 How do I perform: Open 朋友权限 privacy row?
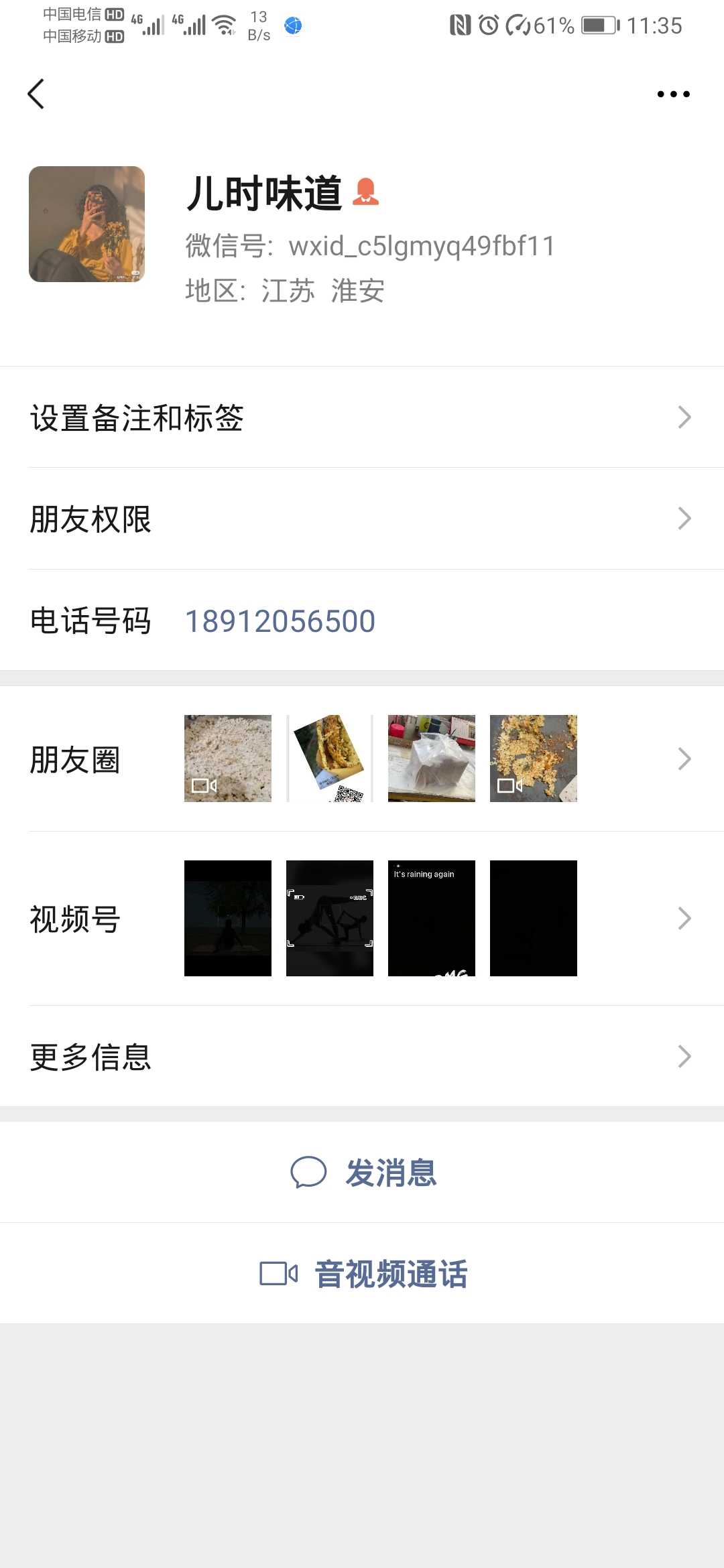[362, 519]
